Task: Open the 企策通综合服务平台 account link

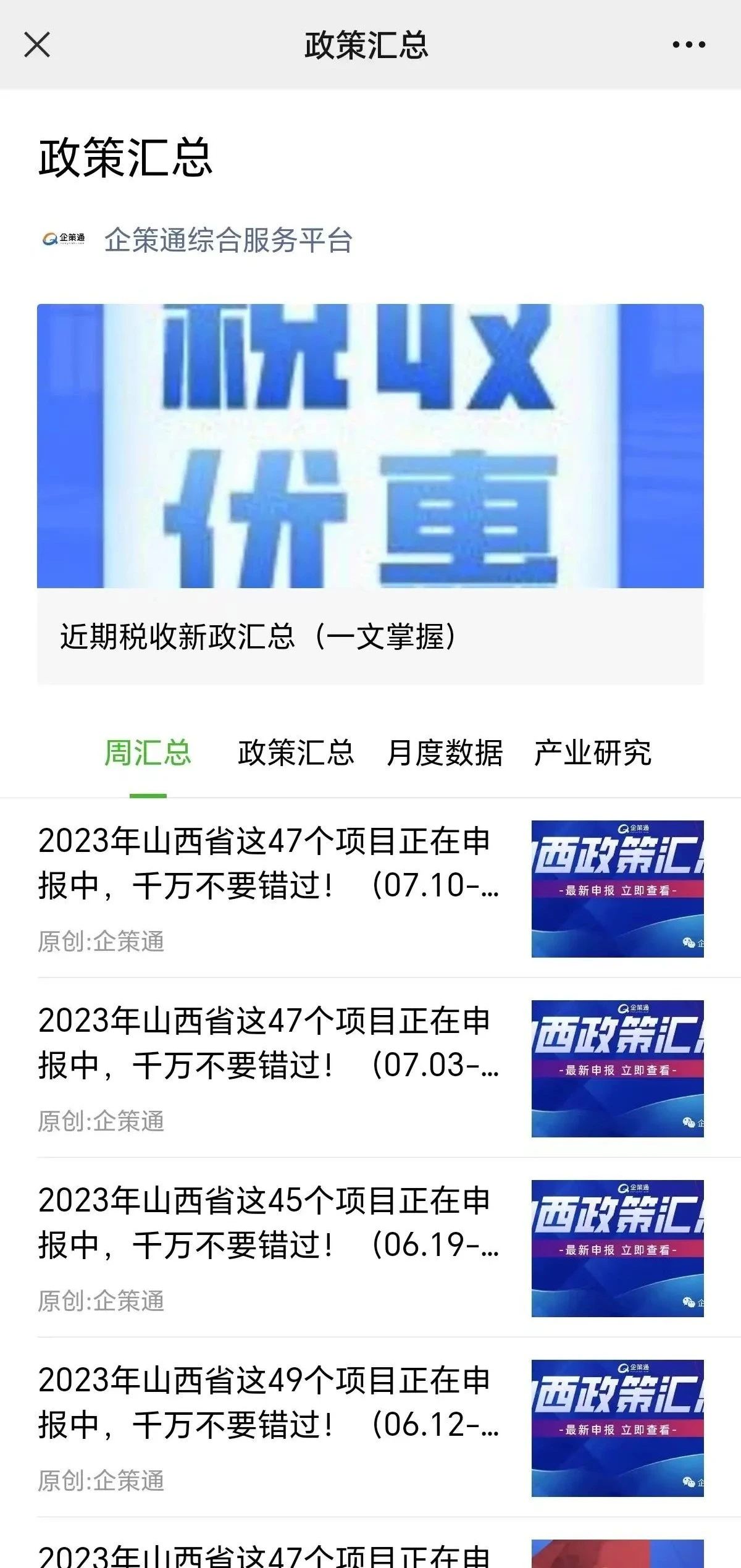Action: point(227,240)
